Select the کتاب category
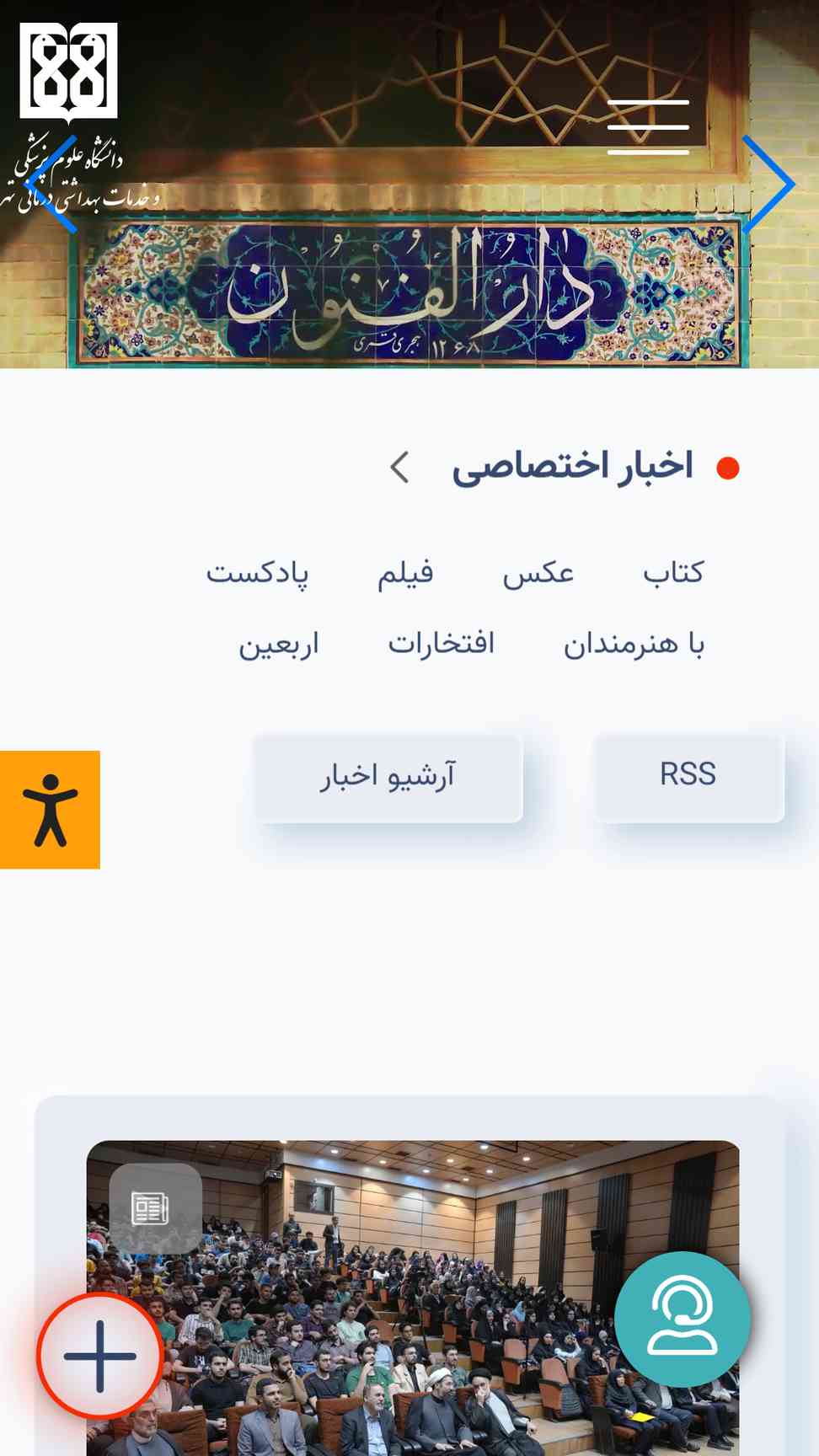The width and height of the screenshot is (819, 1456). 672,573
